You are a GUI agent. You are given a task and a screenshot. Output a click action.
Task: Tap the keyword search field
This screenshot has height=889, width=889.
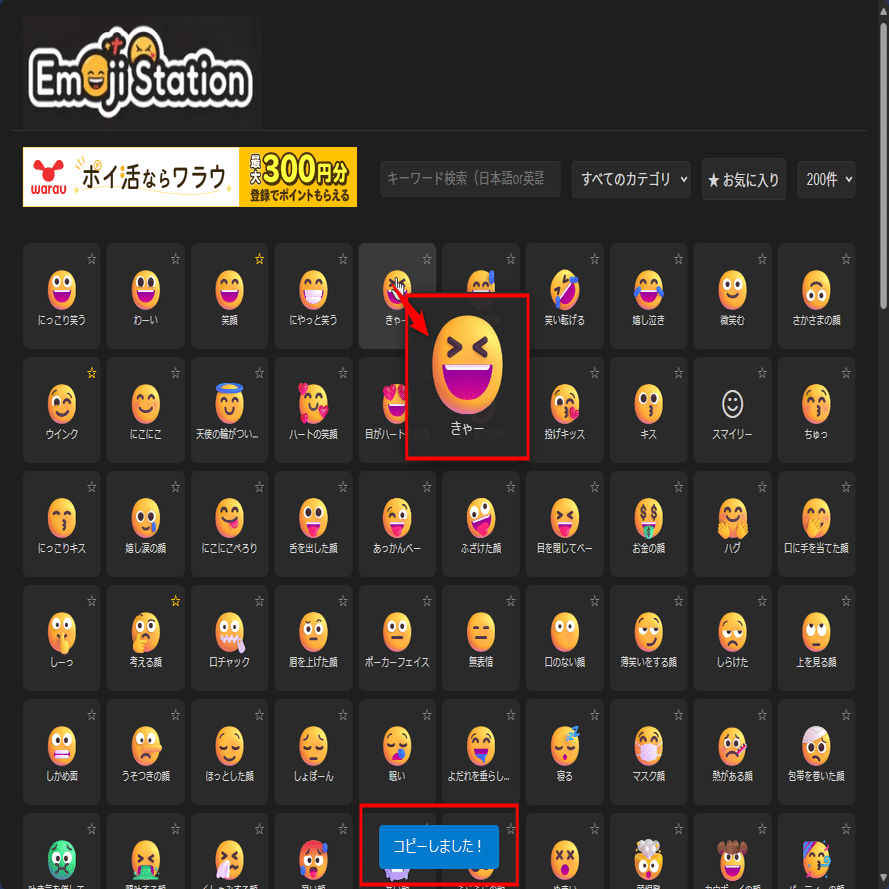pyautogui.click(x=470, y=179)
